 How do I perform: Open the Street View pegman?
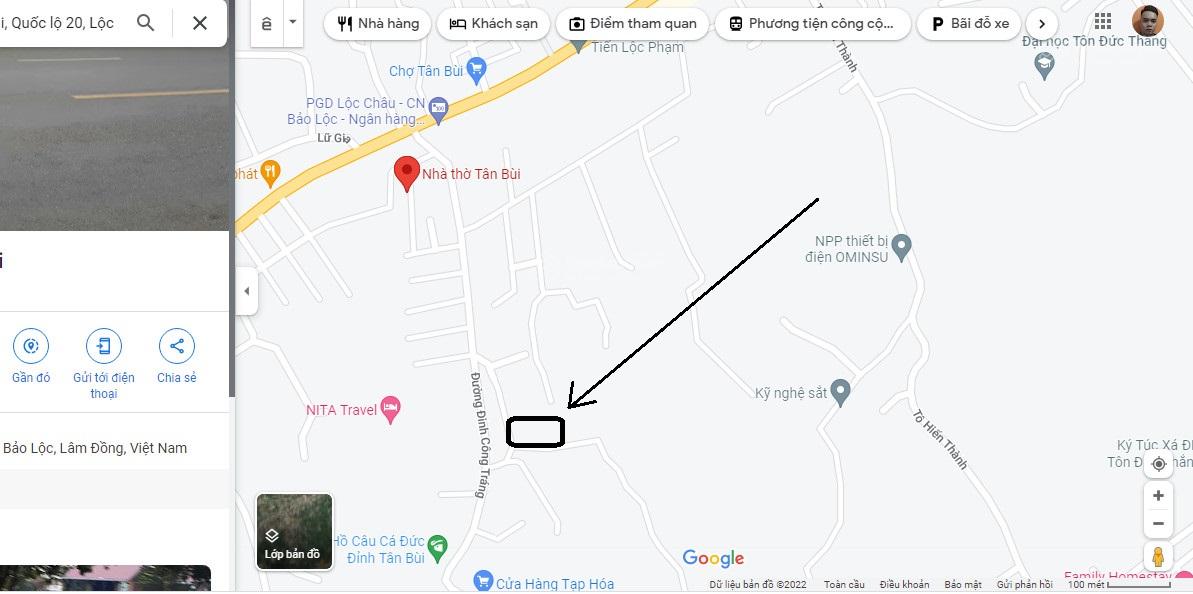point(1158,556)
